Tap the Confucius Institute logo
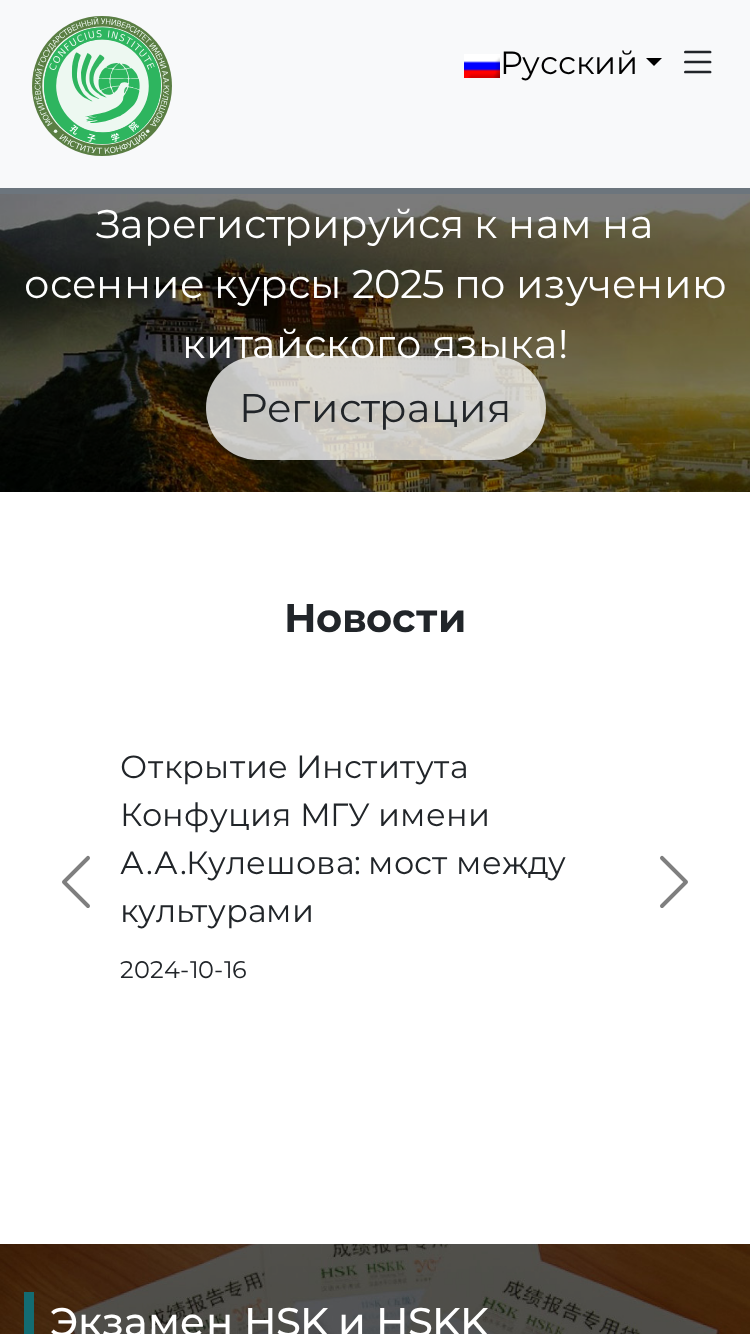The height and width of the screenshot is (1334, 750). [x=101, y=86]
